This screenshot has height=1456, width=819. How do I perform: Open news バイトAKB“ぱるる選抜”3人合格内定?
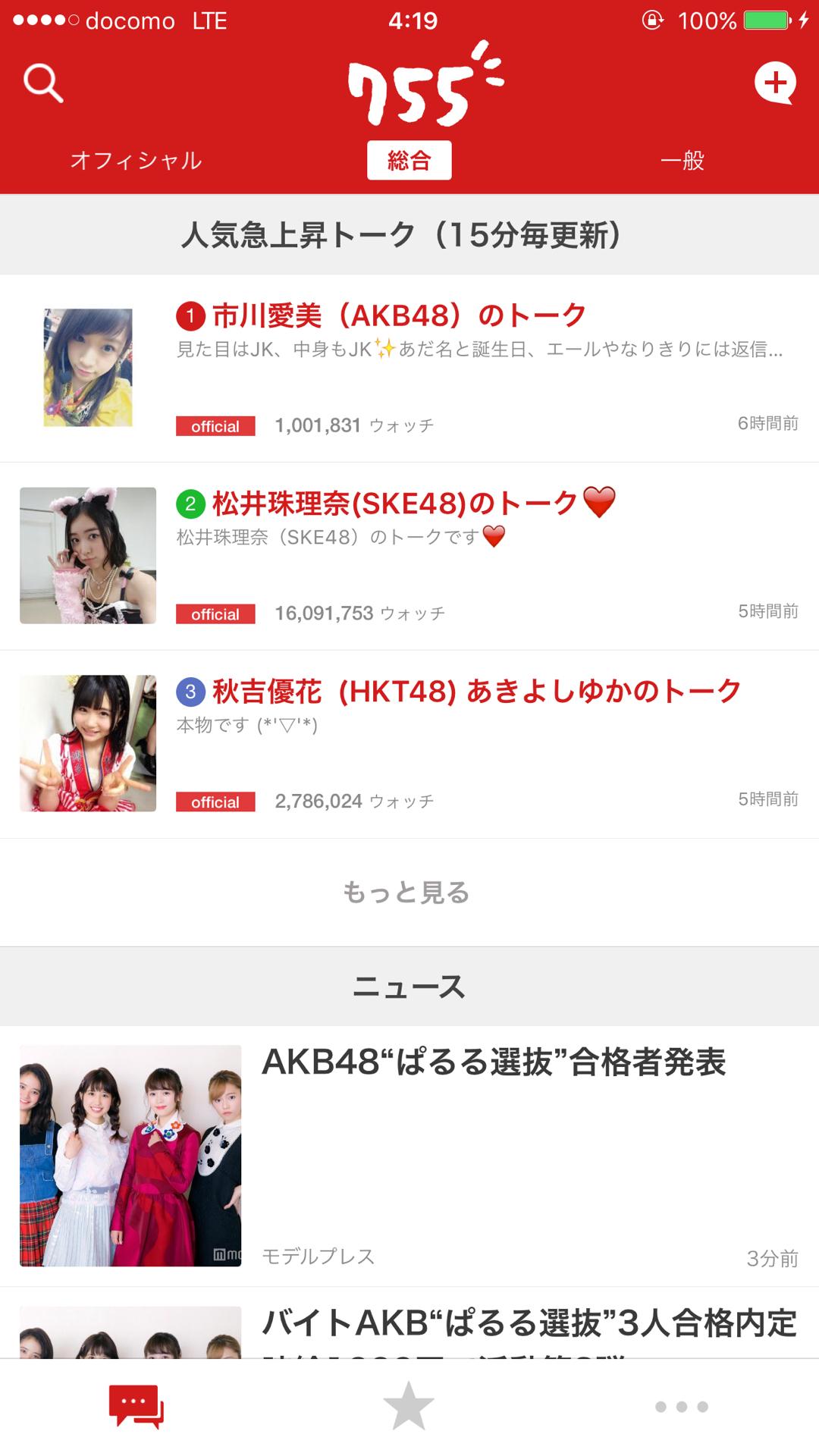(x=529, y=1323)
